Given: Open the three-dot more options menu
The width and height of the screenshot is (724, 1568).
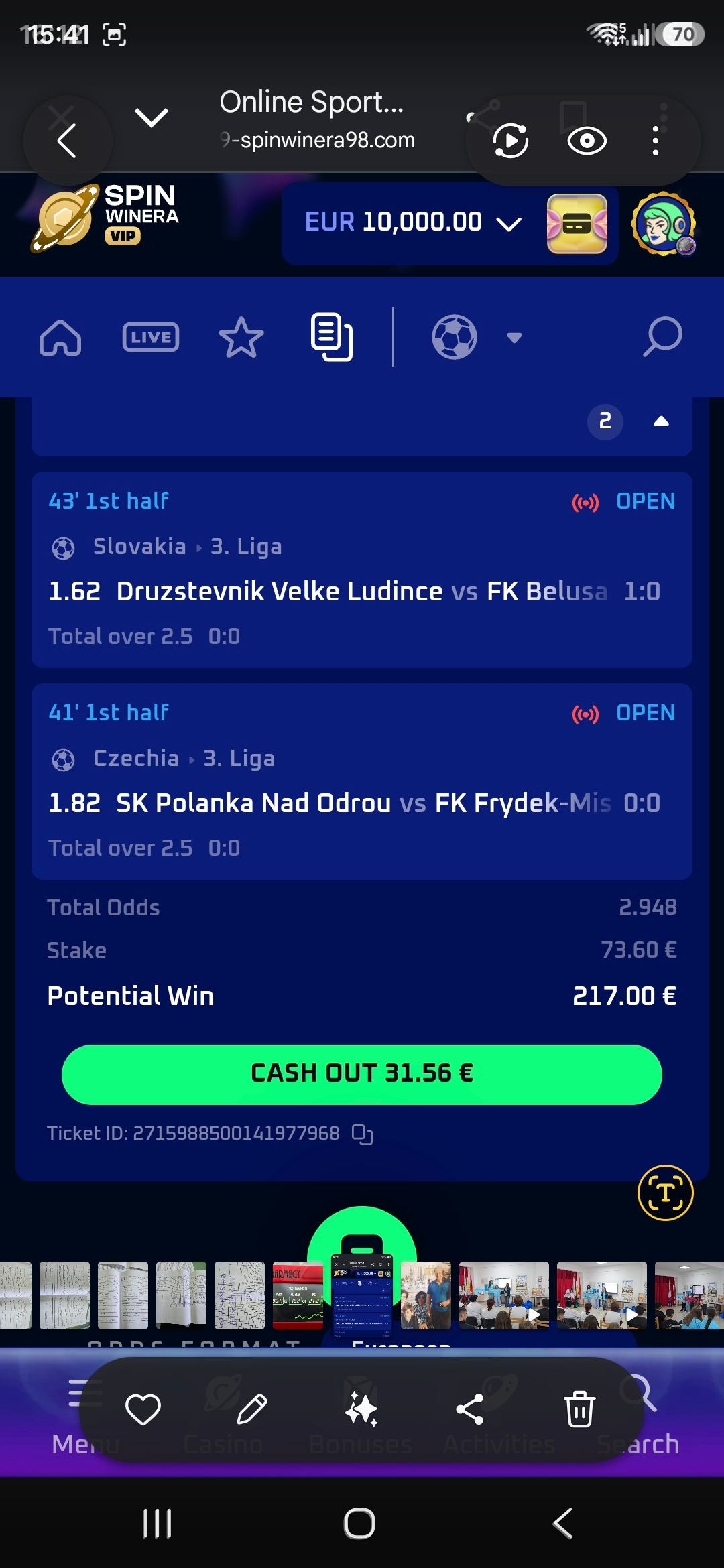Looking at the screenshot, I should [655, 141].
